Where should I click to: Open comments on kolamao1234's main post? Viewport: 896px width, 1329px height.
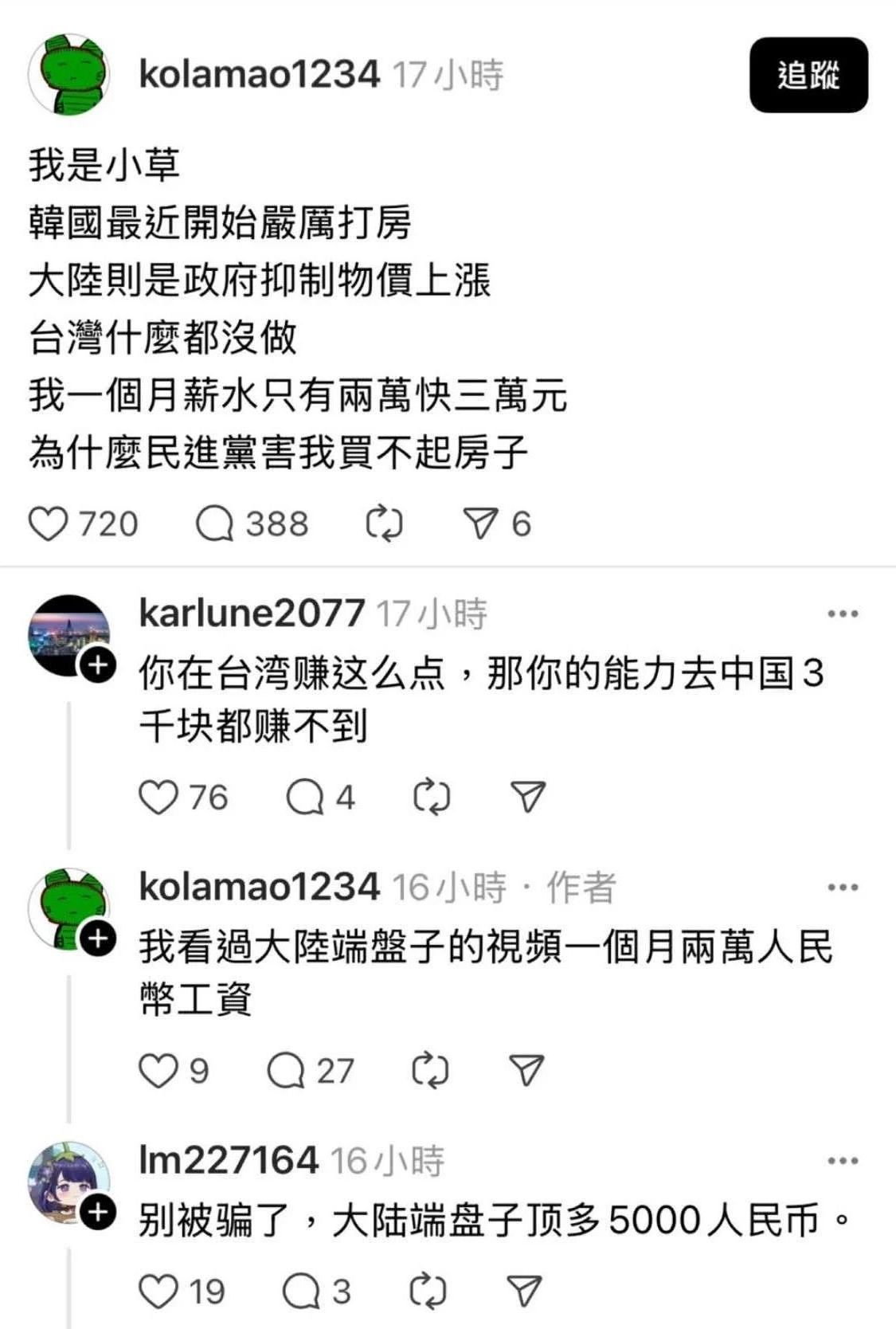(215, 524)
